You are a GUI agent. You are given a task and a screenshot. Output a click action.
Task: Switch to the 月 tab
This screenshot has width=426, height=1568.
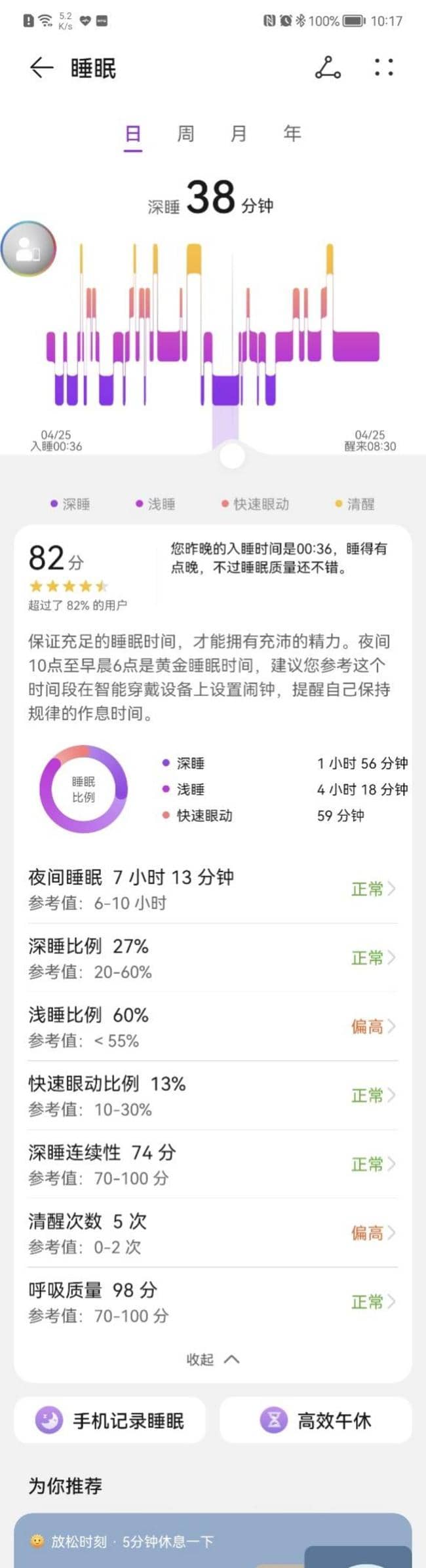(239, 134)
